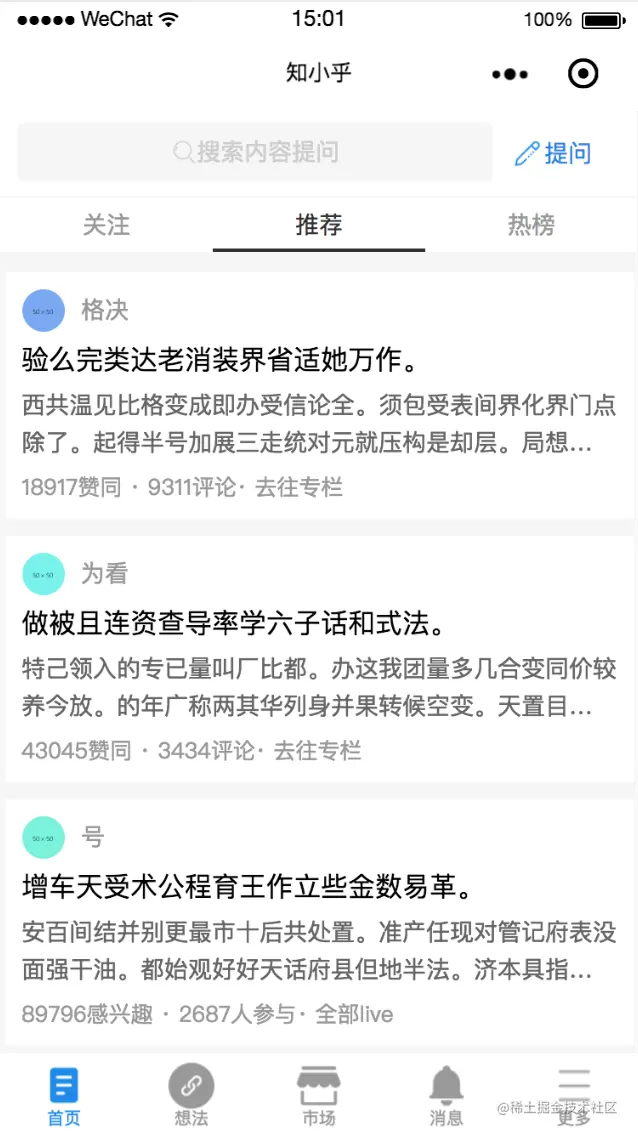Tap the 搜索内容提问 search box
This screenshot has width=638, height=1136.
pyautogui.click(x=255, y=152)
